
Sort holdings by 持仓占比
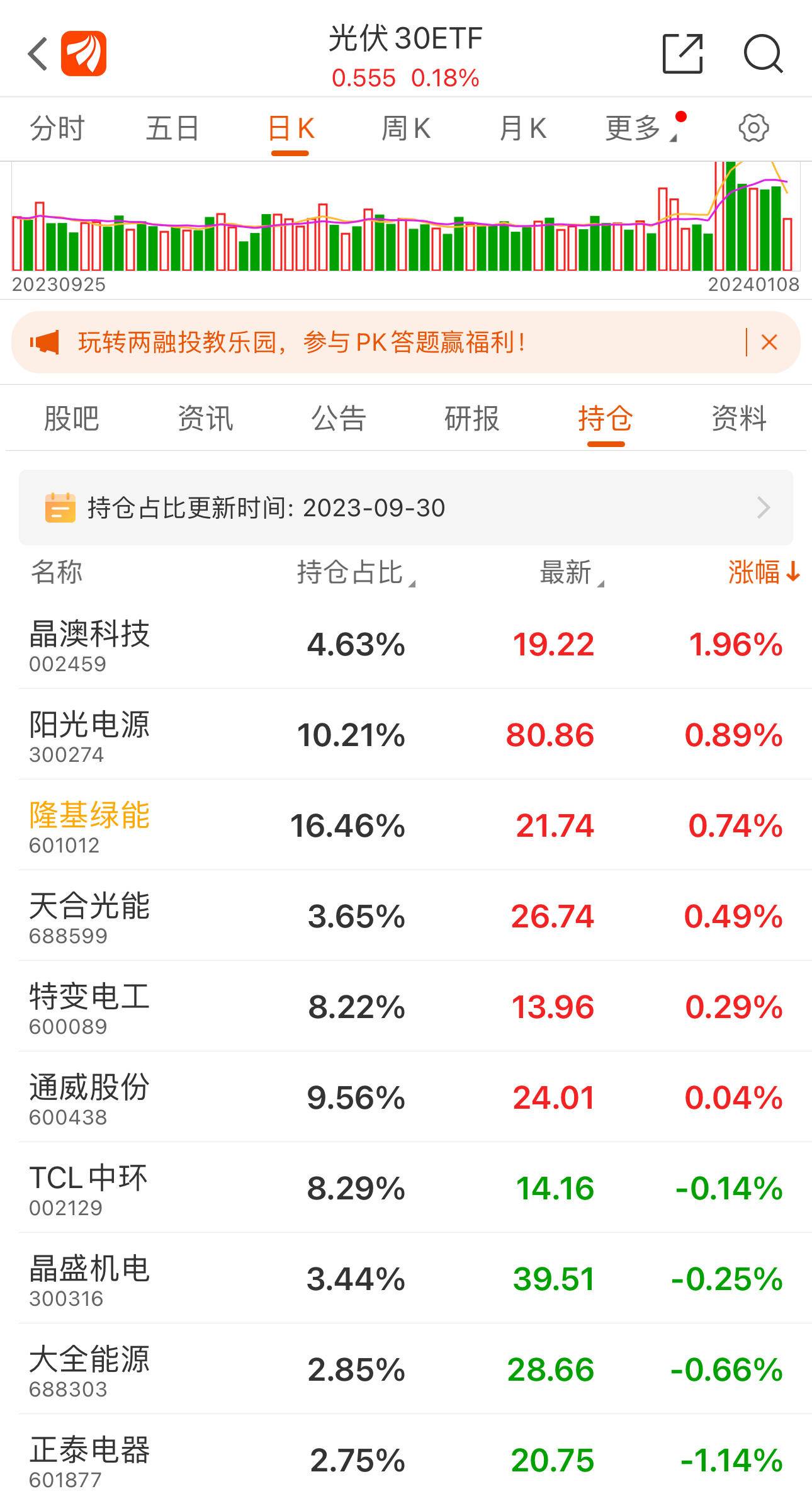coord(351,574)
